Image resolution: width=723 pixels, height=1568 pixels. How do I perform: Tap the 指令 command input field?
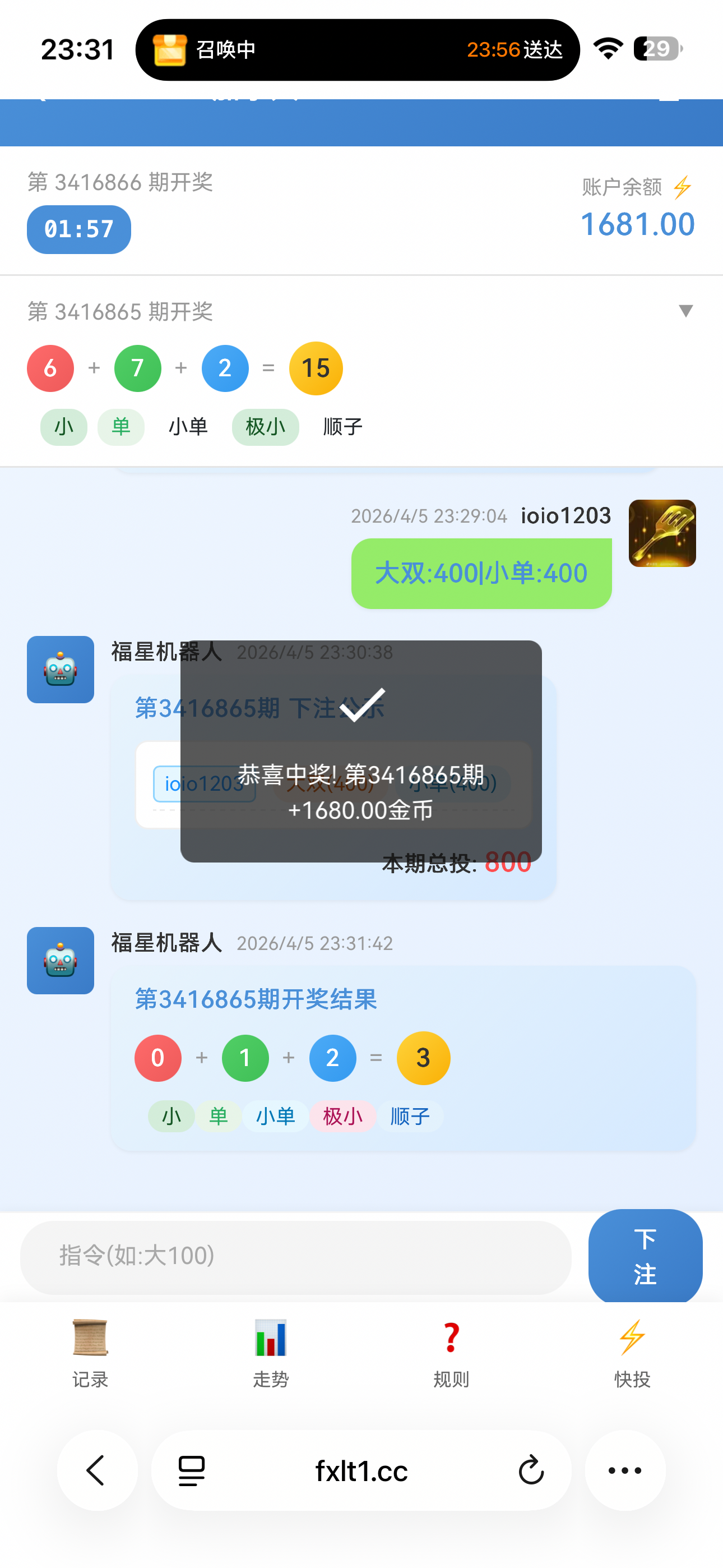[296, 1256]
